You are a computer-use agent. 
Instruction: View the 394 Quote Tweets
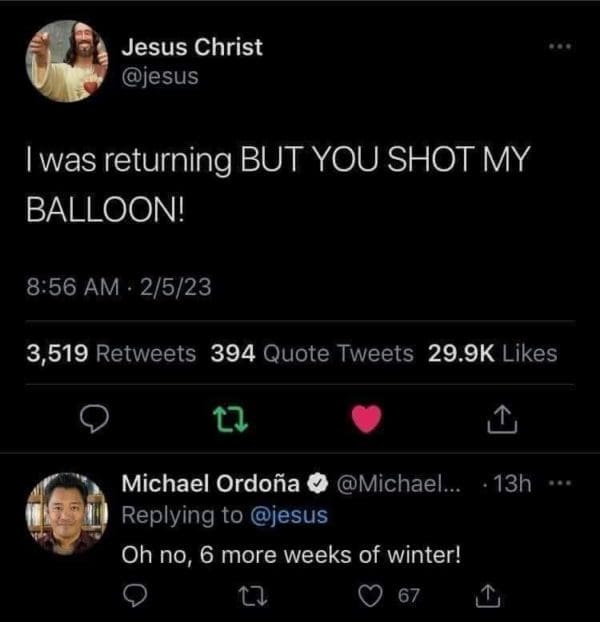pos(312,353)
